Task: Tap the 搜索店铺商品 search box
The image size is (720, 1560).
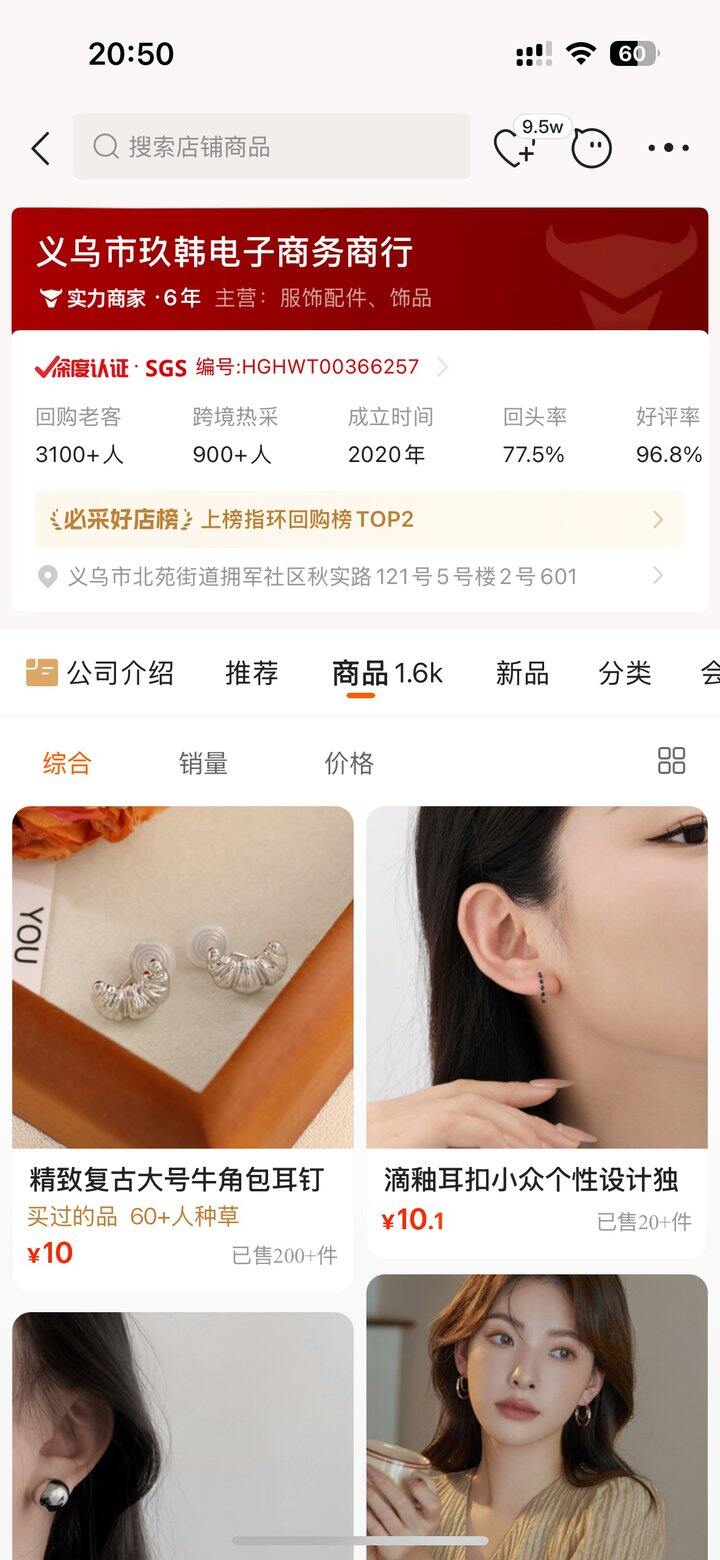Action: (272, 147)
